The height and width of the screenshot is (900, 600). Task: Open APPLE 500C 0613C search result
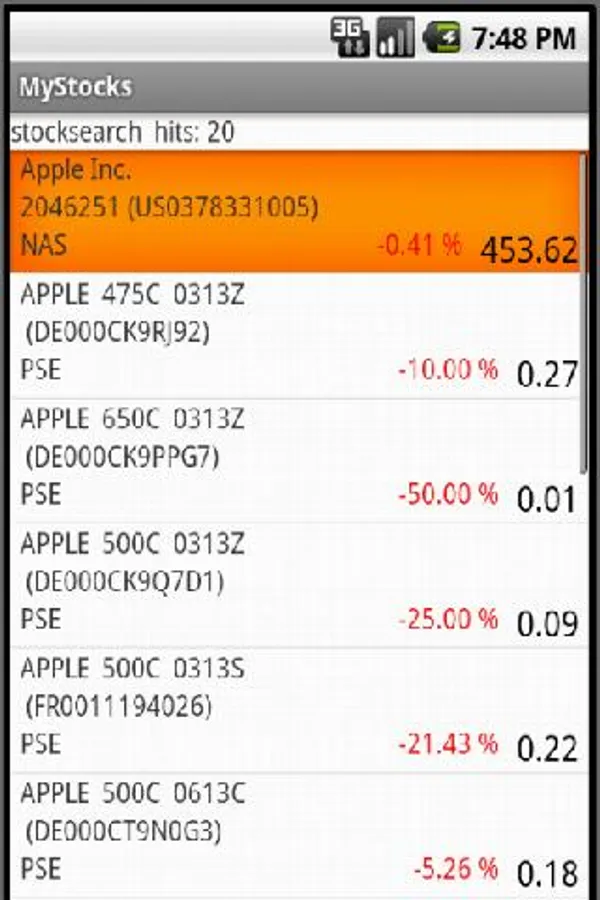pos(295,834)
